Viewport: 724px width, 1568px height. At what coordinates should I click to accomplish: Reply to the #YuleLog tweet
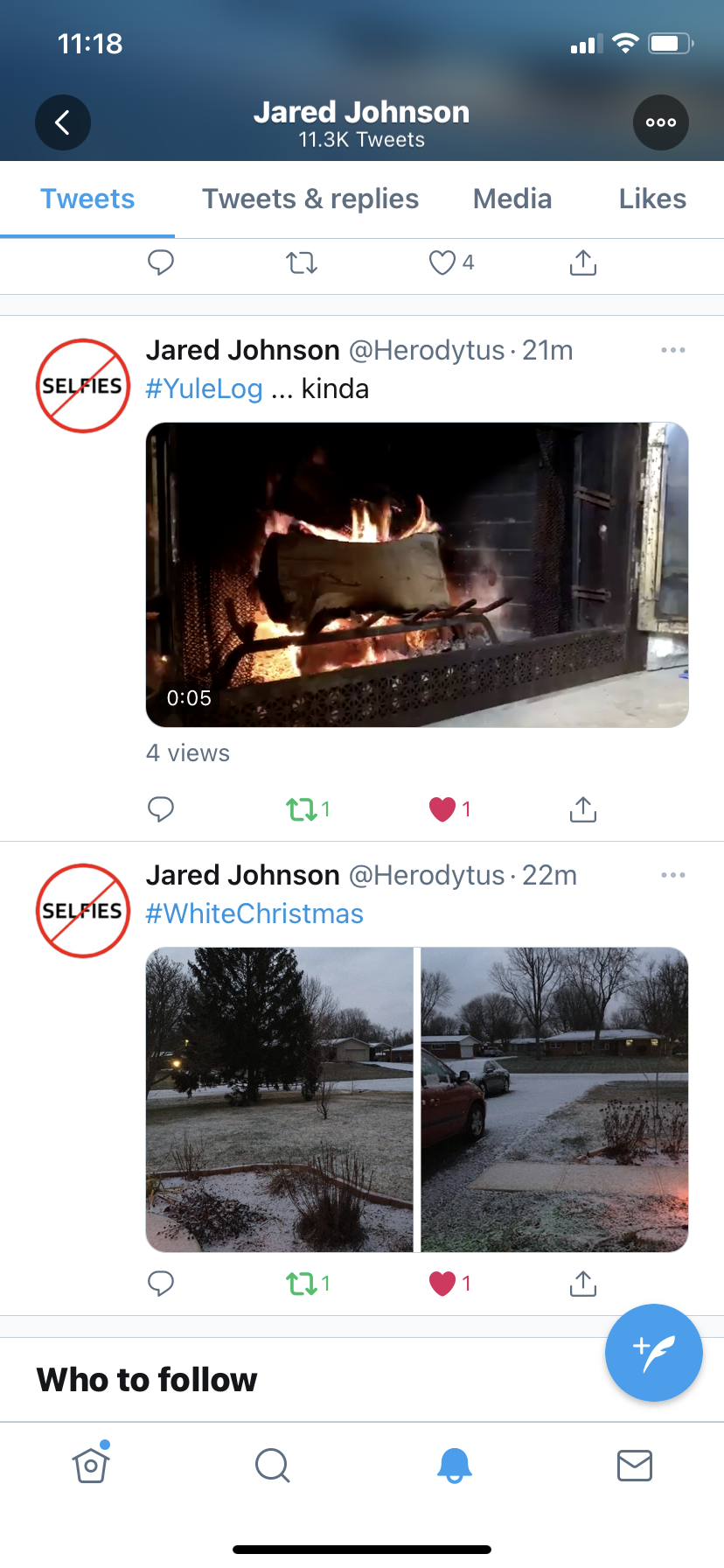161,809
